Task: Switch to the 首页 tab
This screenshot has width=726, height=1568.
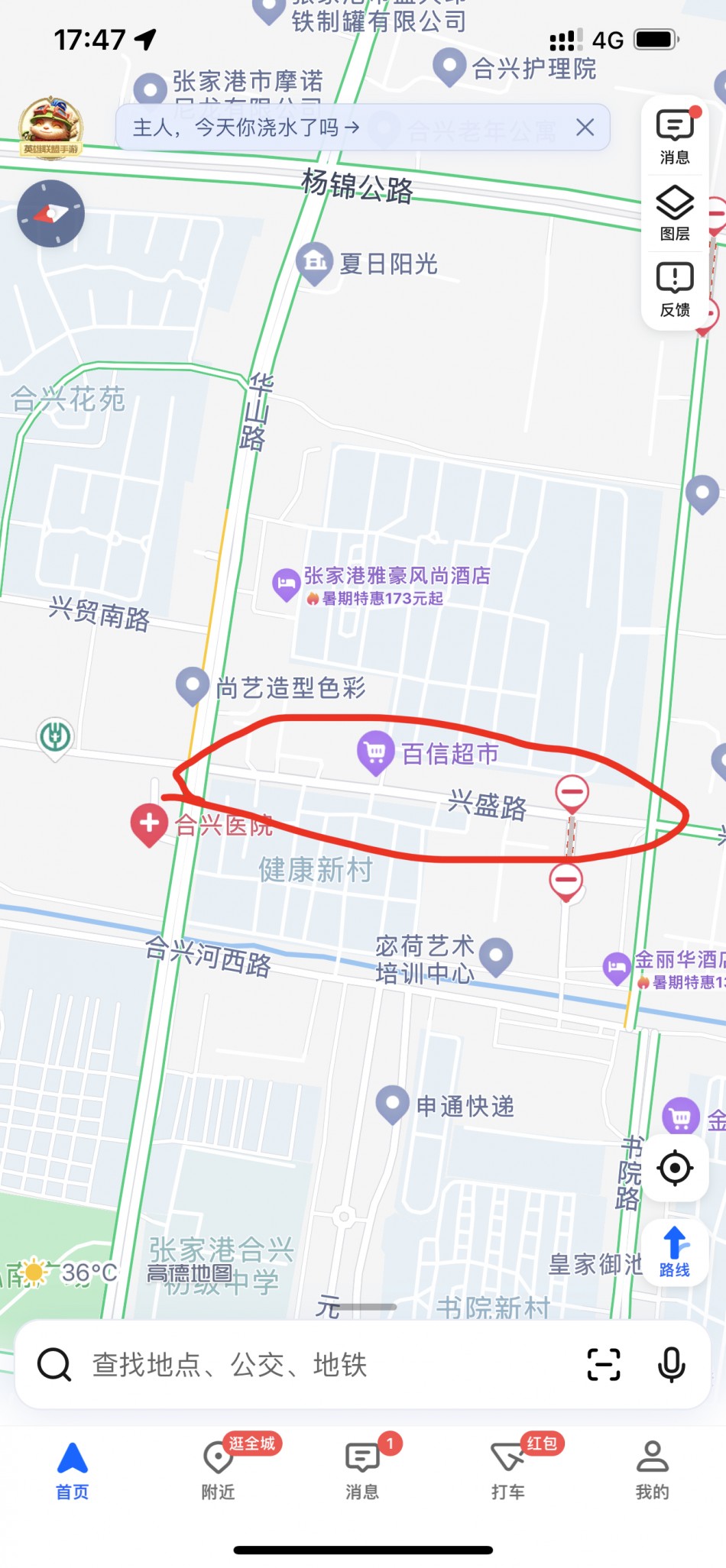Action: click(x=73, y=1470)
